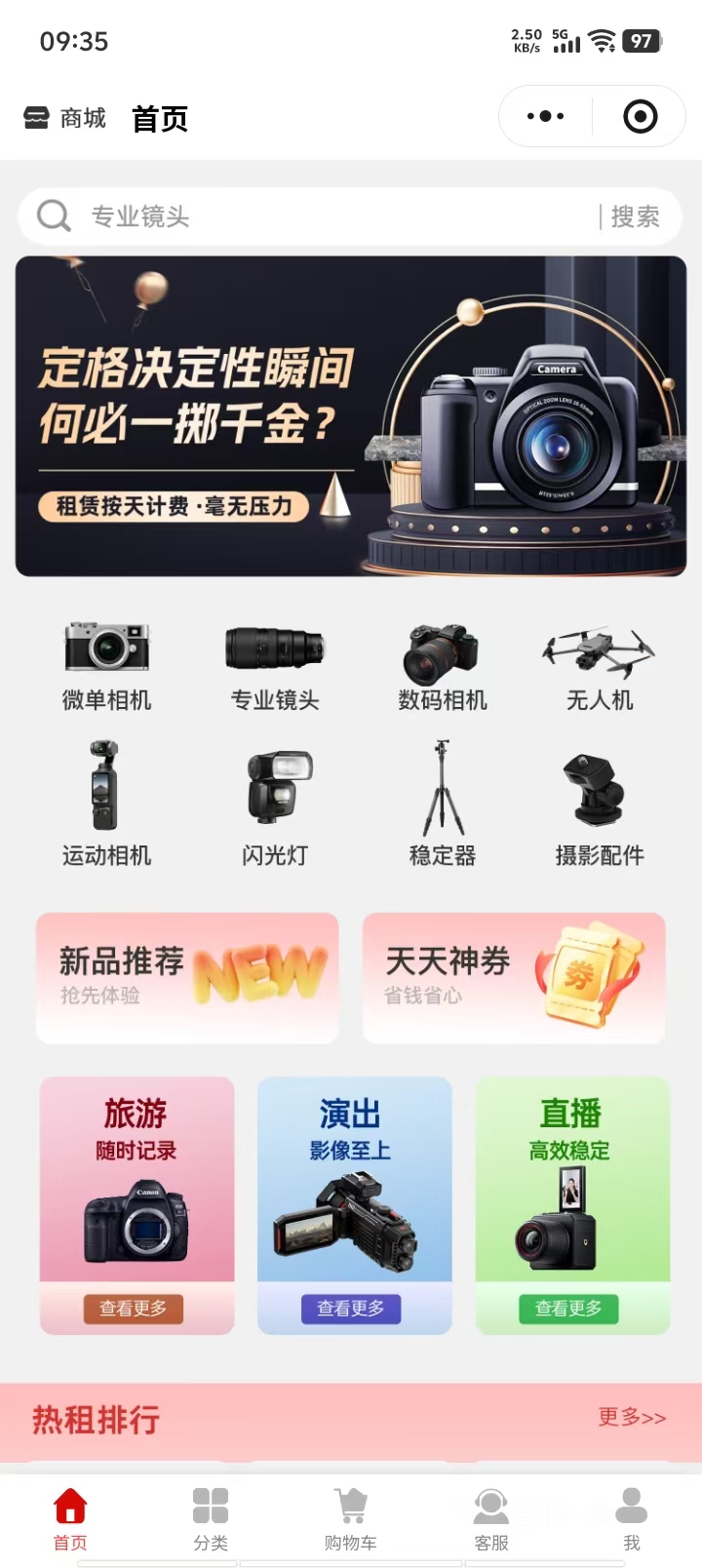Tap the 搜索 button
Image resolution: width=702 pixels, height=1568 pixels.
[x=635, y=216]
